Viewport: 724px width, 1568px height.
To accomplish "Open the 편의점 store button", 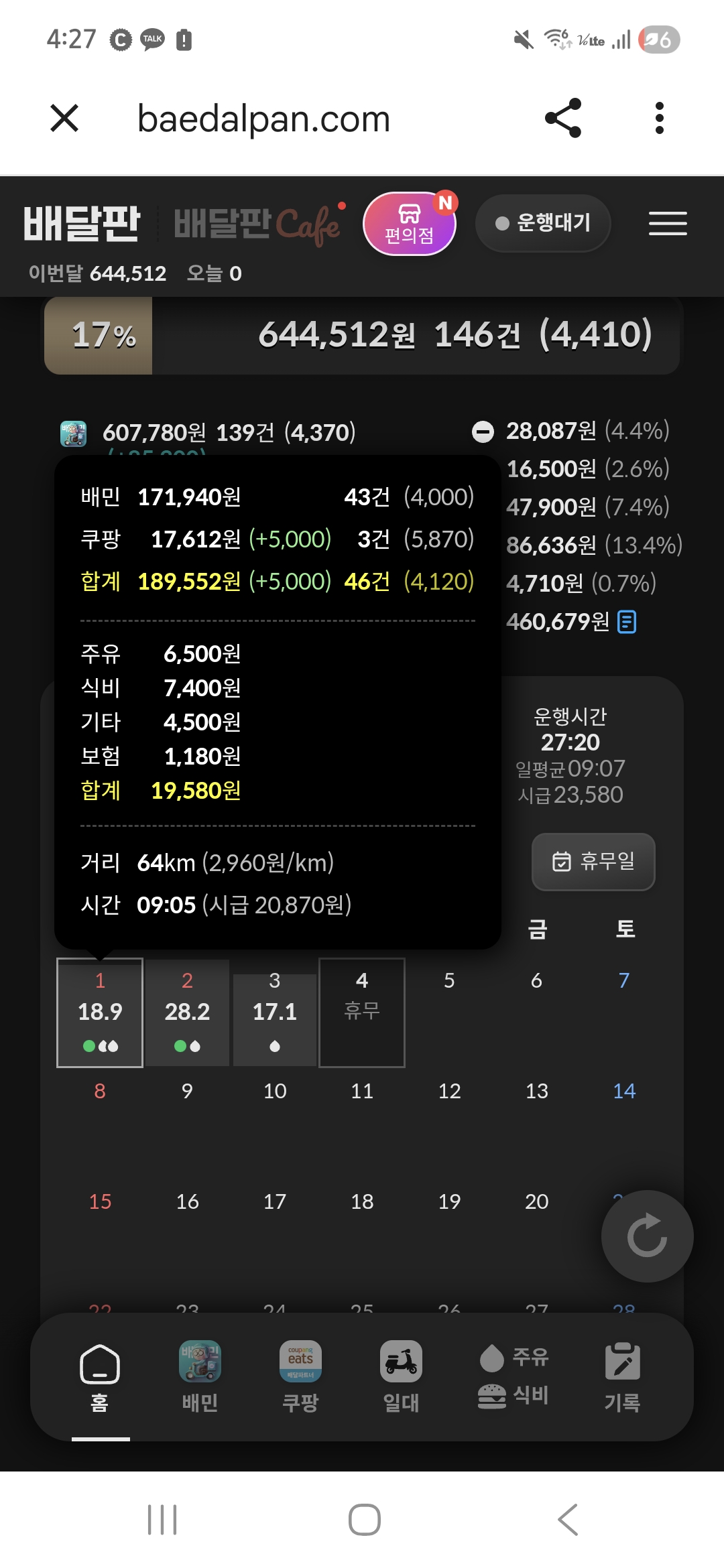I will (410, 224).
